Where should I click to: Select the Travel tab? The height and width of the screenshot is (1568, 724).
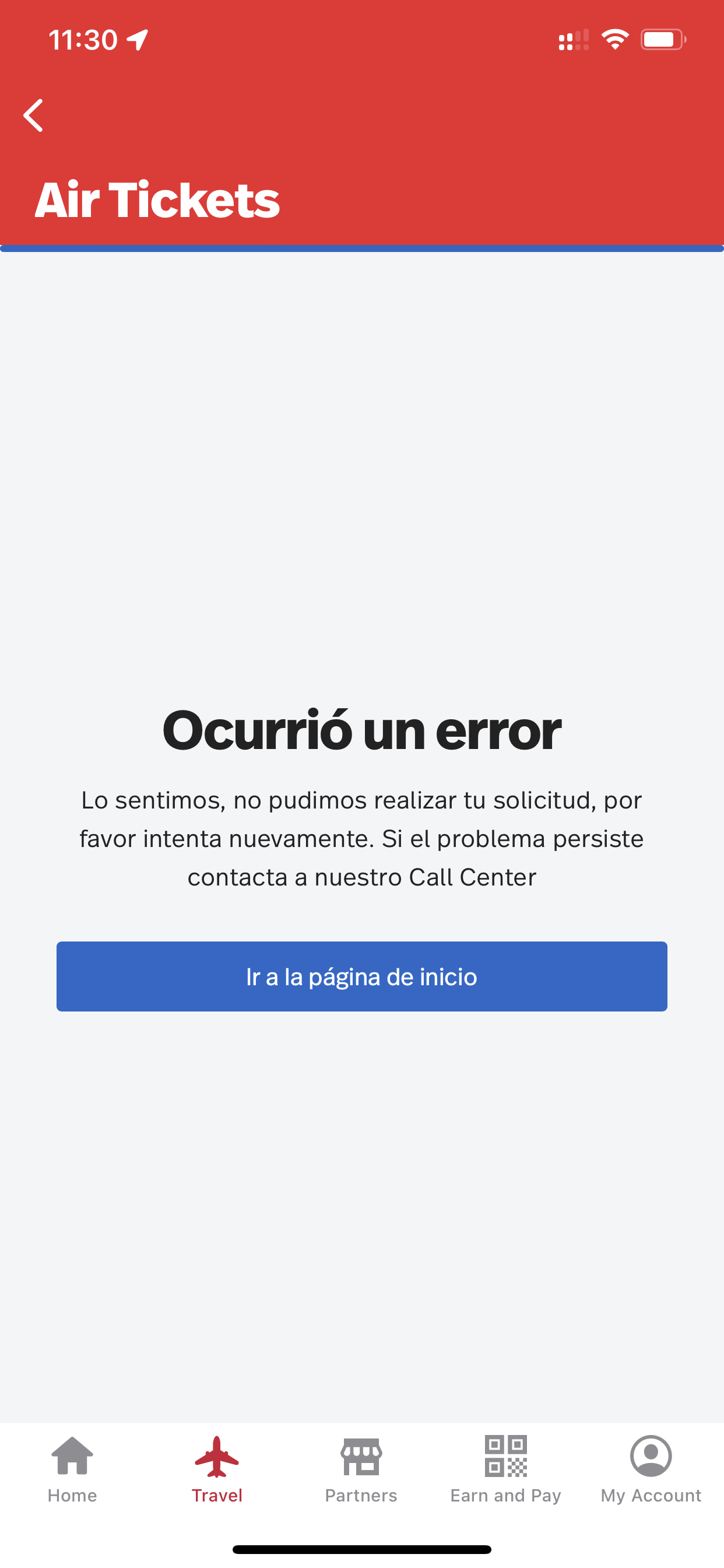coord(217,1468)
